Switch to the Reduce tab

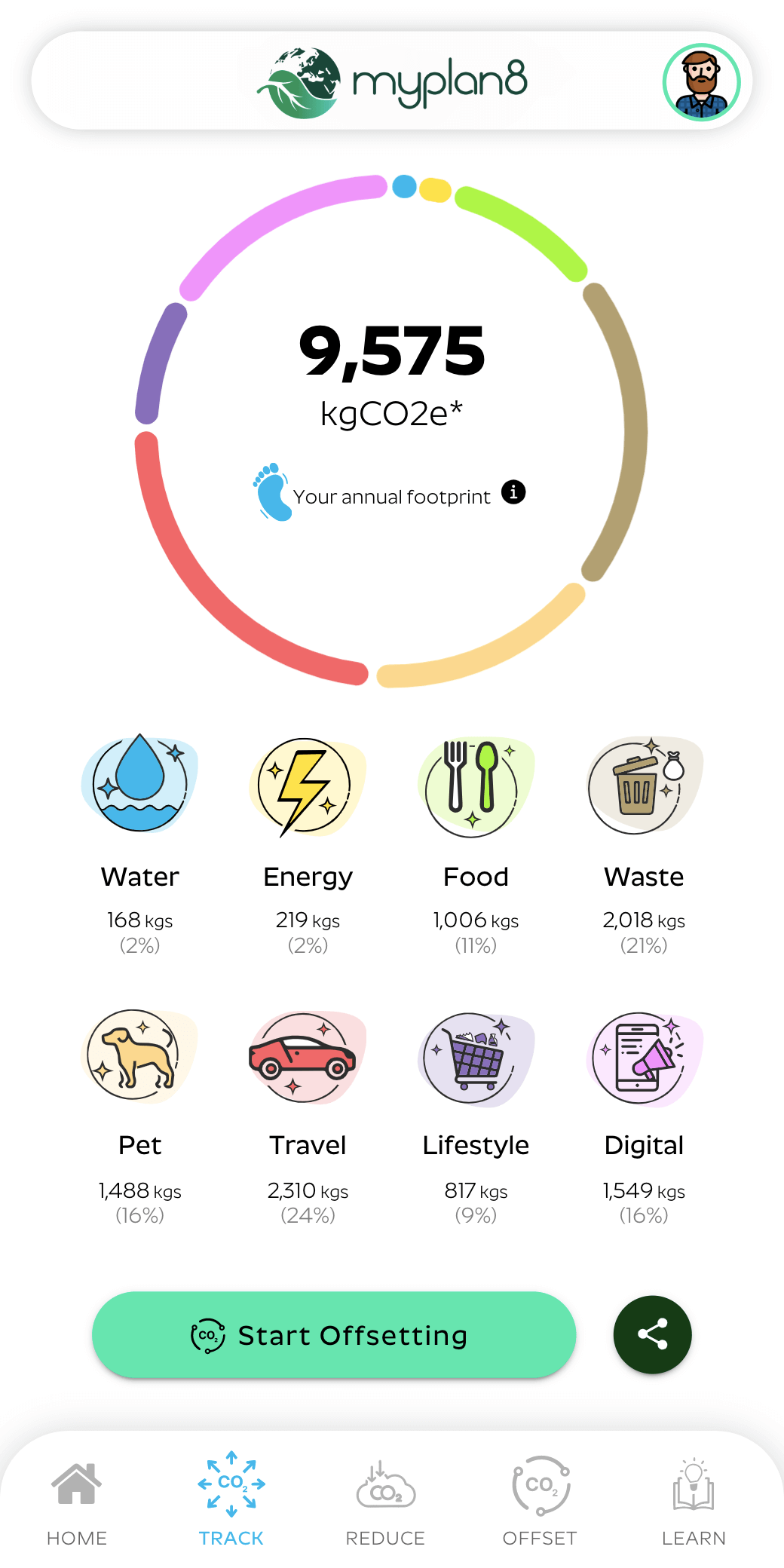385,1500
